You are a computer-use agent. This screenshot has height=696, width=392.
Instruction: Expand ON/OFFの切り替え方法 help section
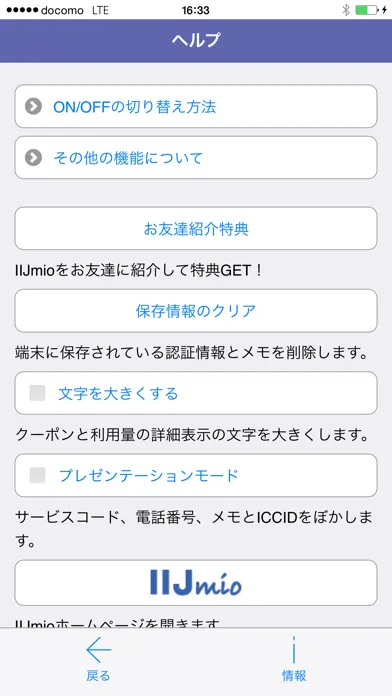[x=196, y=107]
